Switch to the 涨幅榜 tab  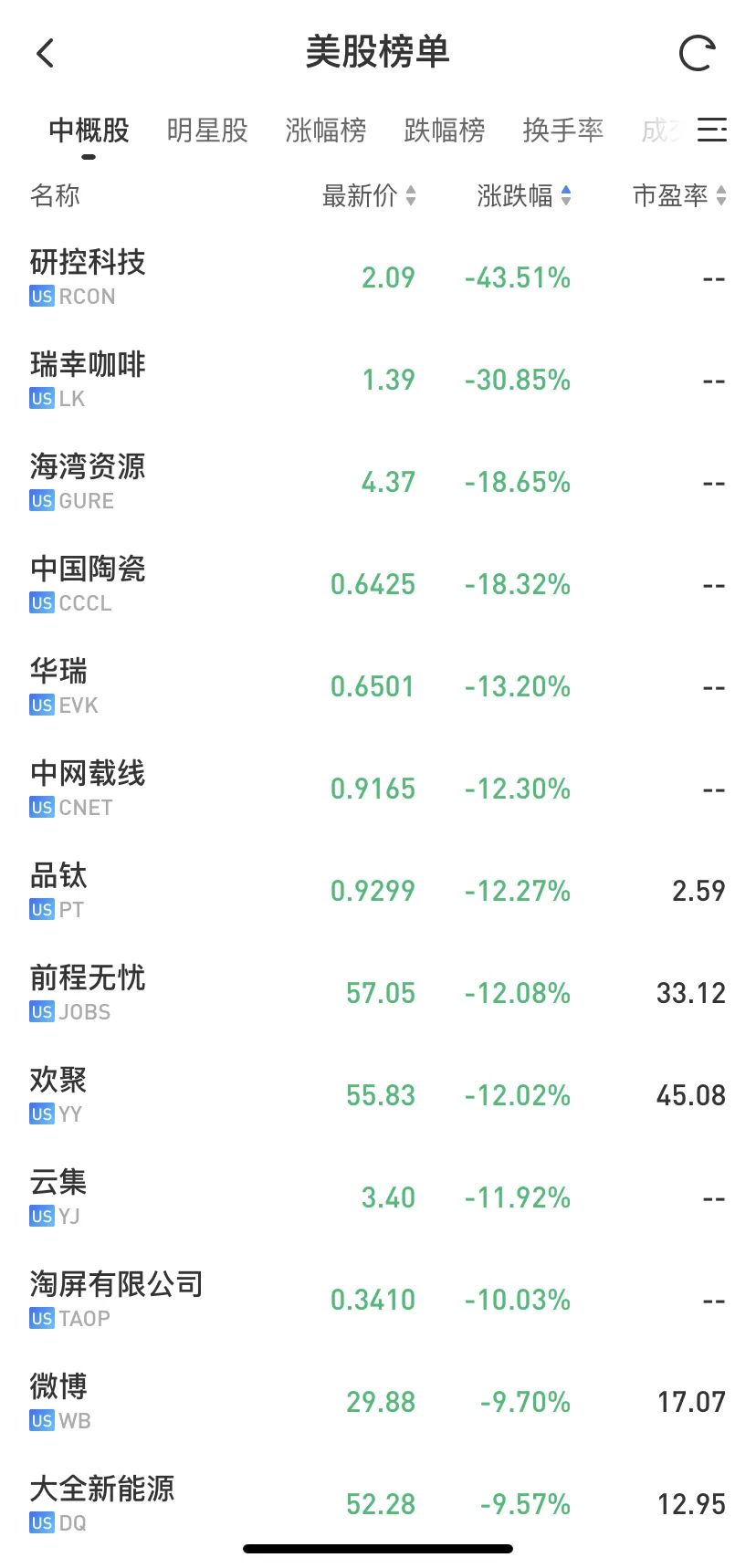(x=326, y=131)
